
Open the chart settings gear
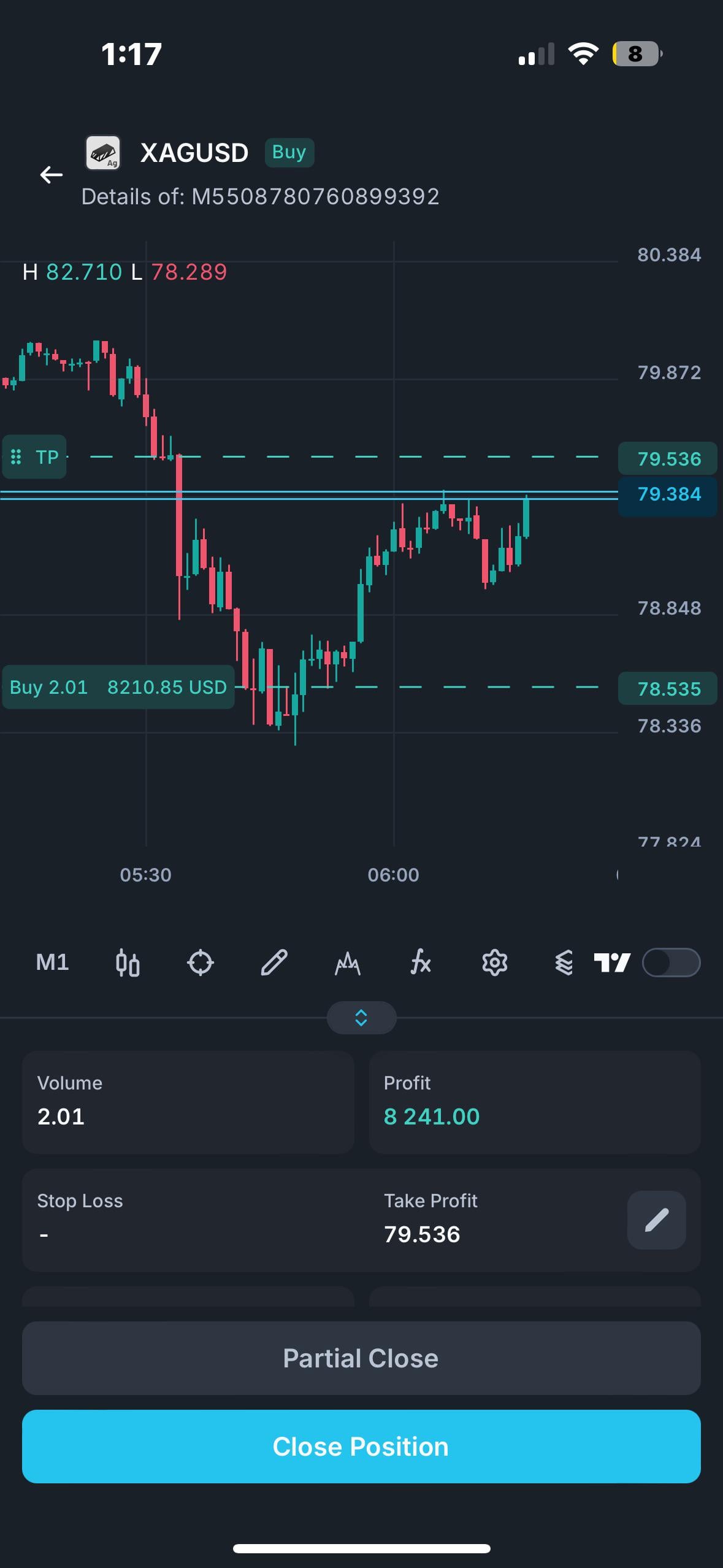pos(494,963)
